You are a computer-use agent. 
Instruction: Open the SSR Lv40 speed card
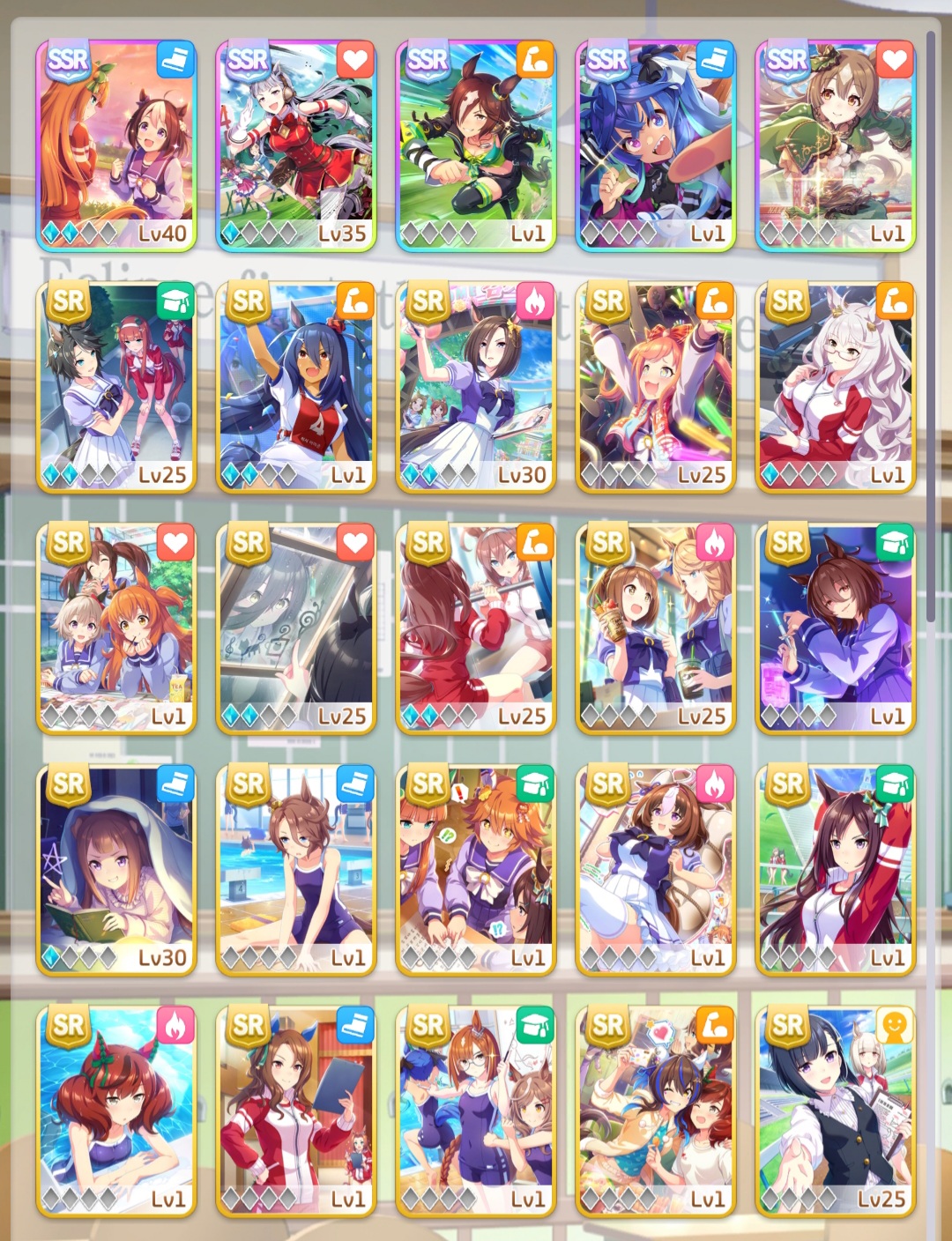(x=116, y=145)
